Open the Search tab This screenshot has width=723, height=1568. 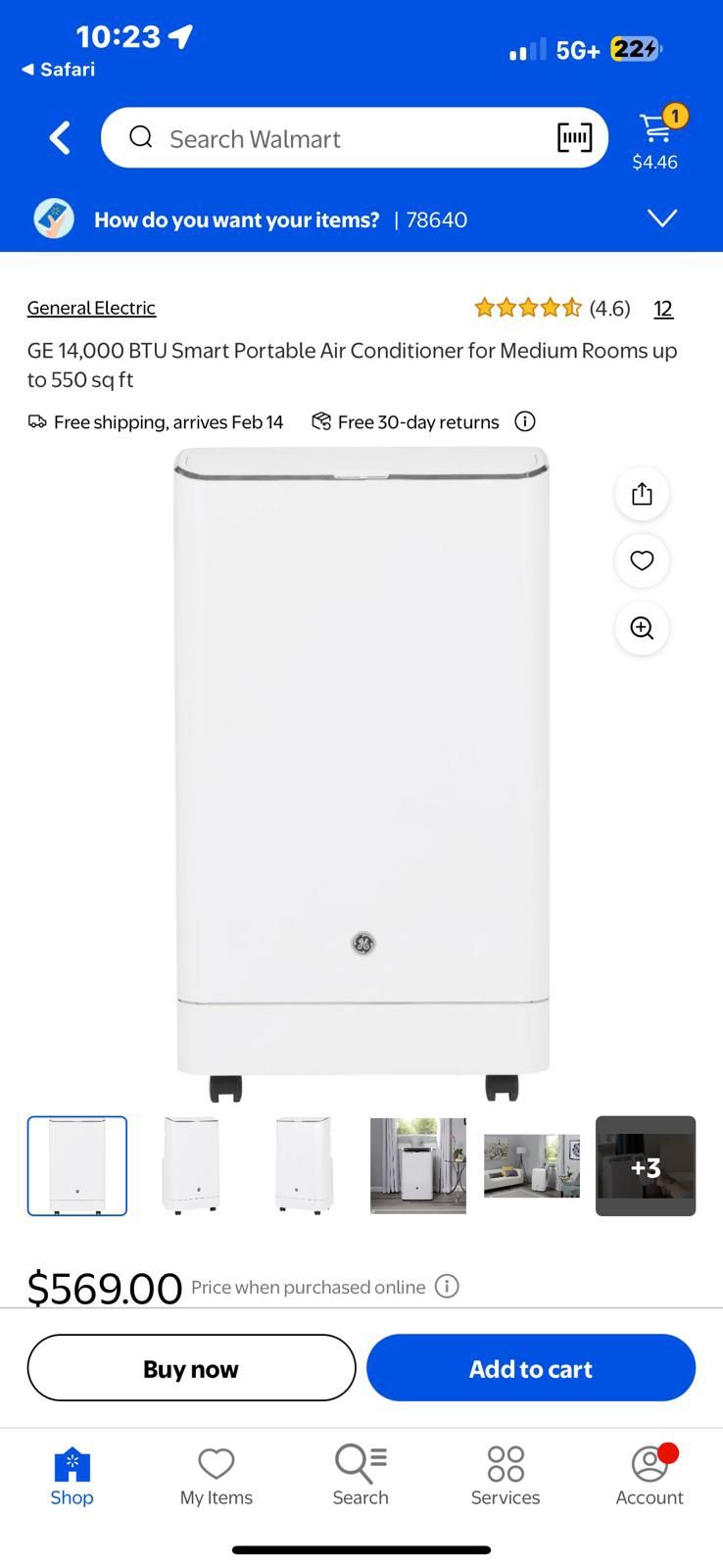click(x=361, y=1476)
